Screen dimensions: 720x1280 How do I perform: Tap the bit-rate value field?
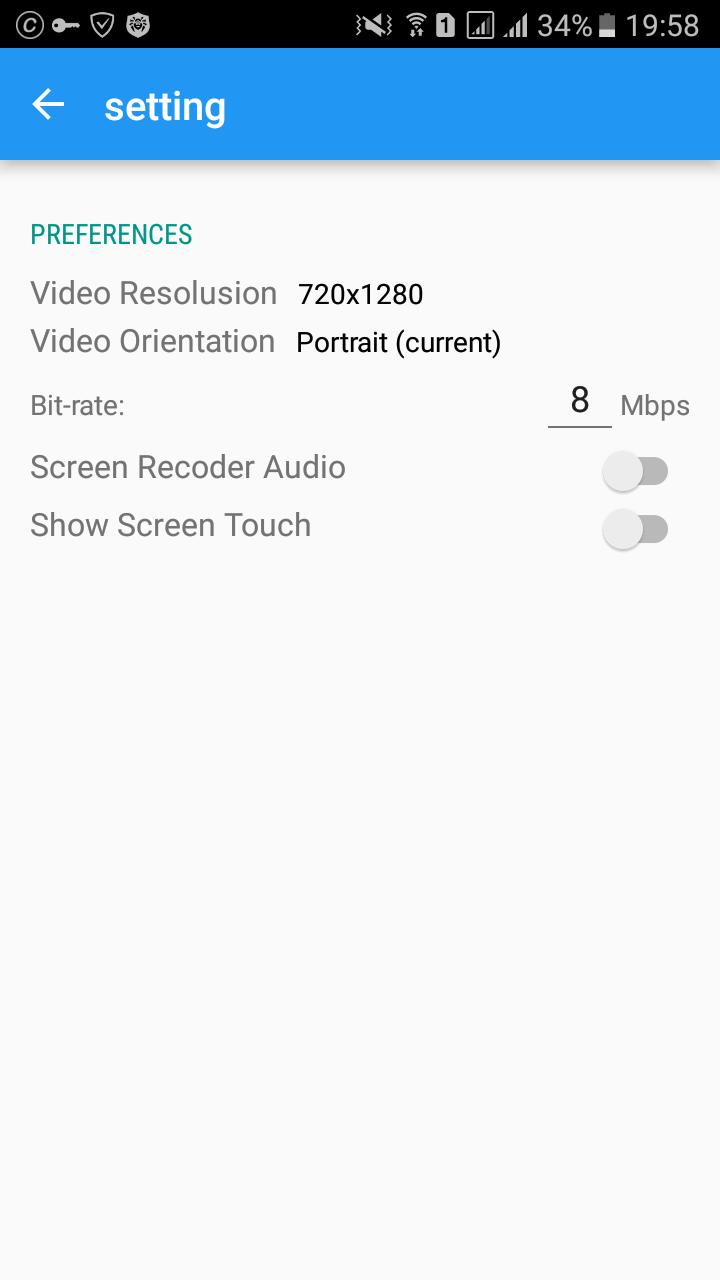click(579, 402)
